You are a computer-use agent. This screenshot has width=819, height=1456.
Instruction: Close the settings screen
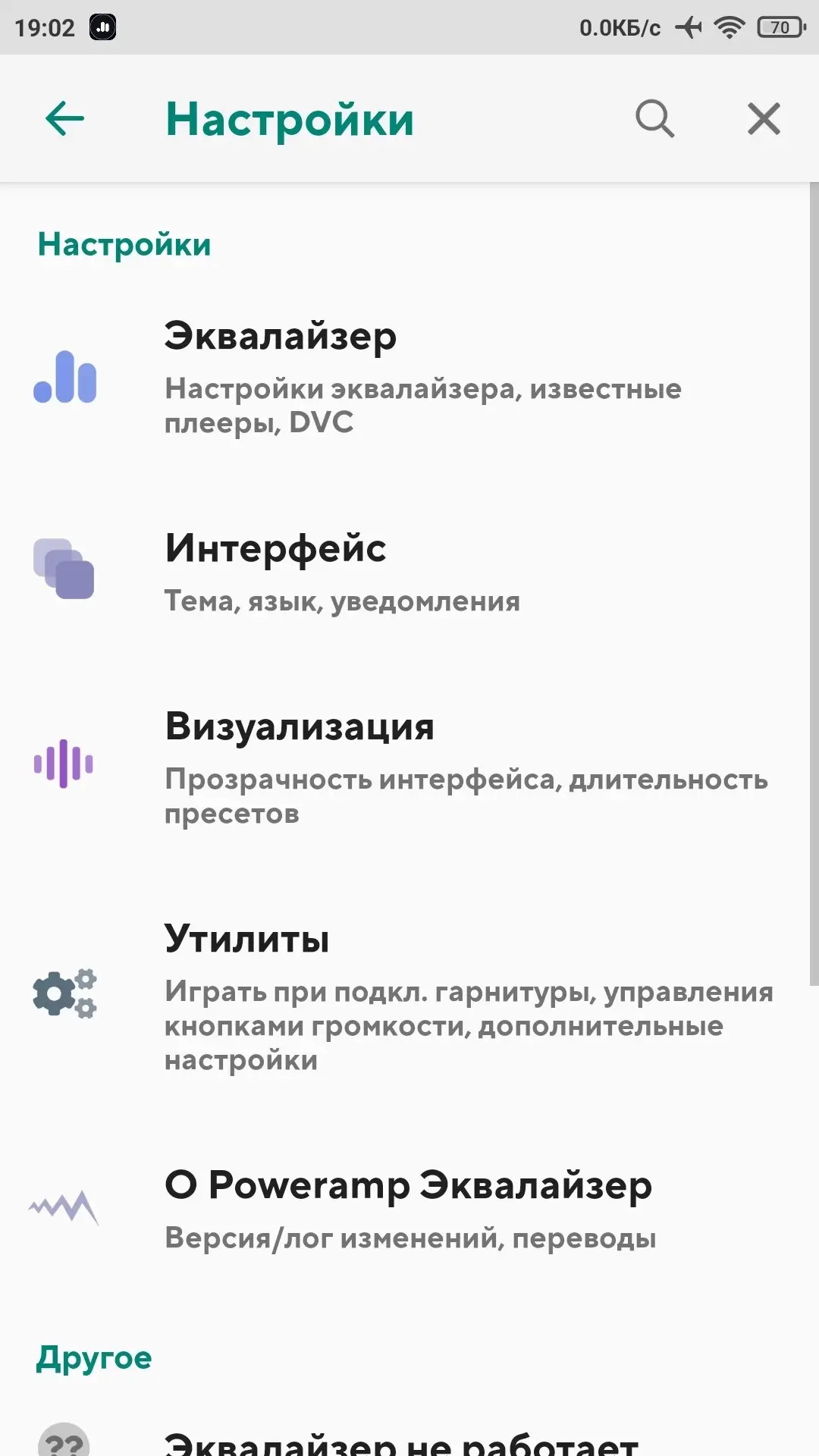(x=764, y=118)
